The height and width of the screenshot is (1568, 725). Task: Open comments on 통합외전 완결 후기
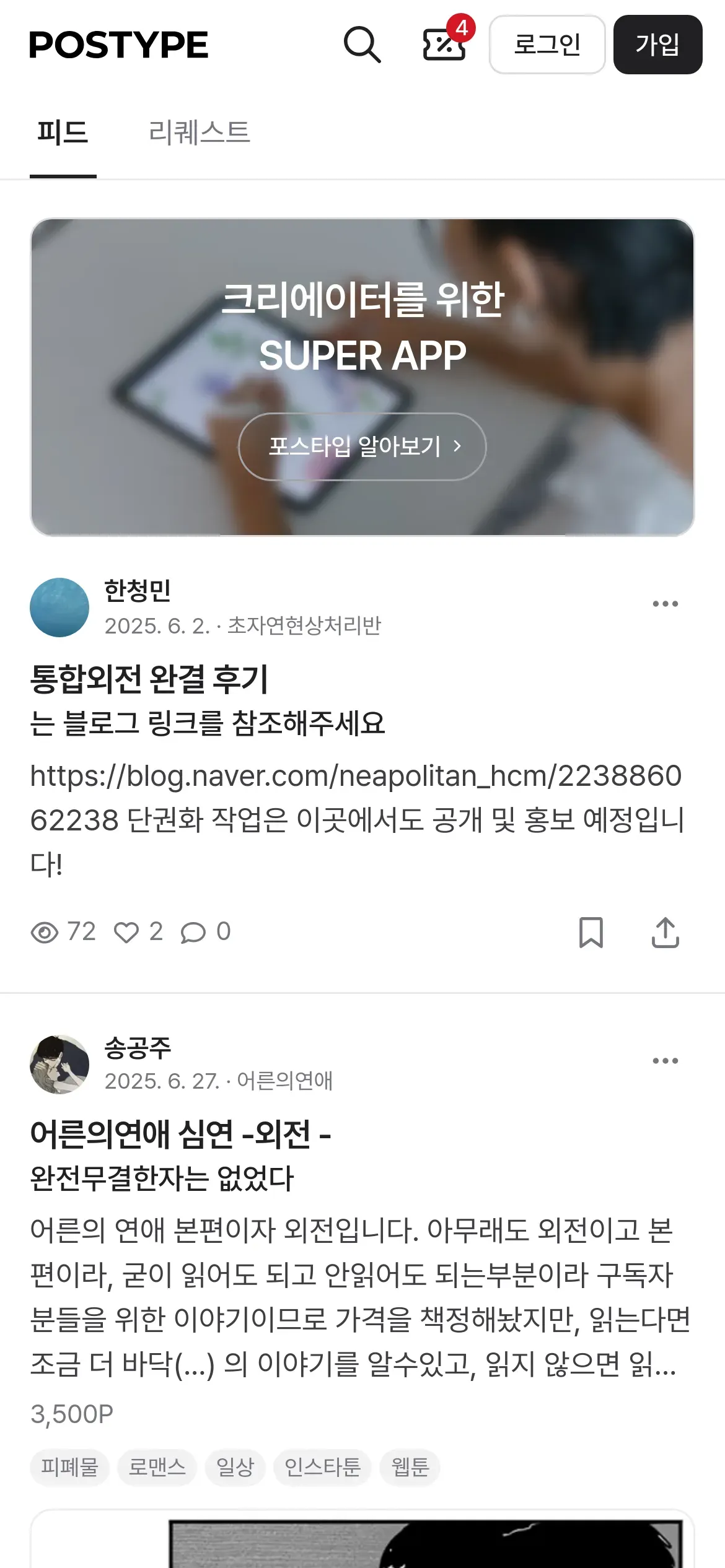click(193, 932)
